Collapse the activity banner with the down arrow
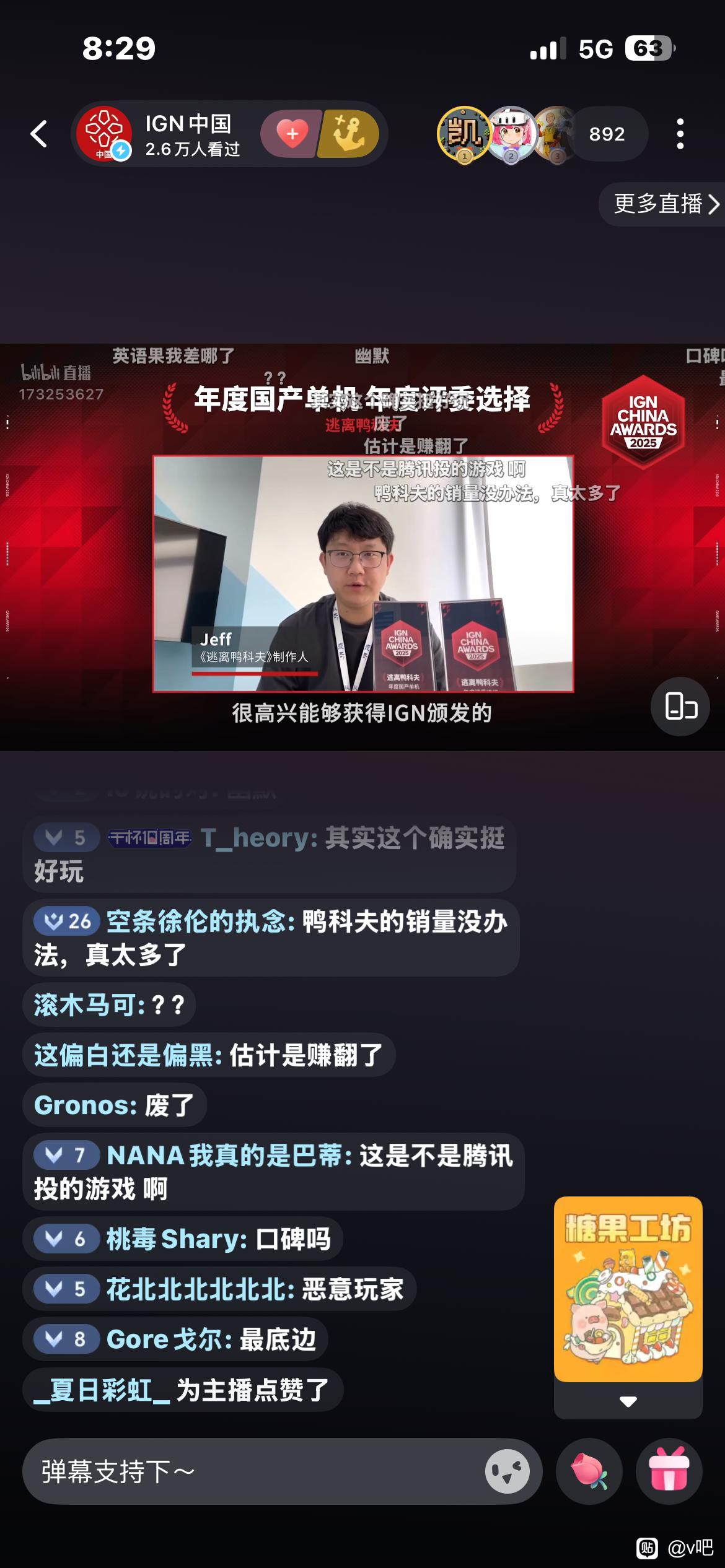725x1568 pixels. [x=628, y=1401]
